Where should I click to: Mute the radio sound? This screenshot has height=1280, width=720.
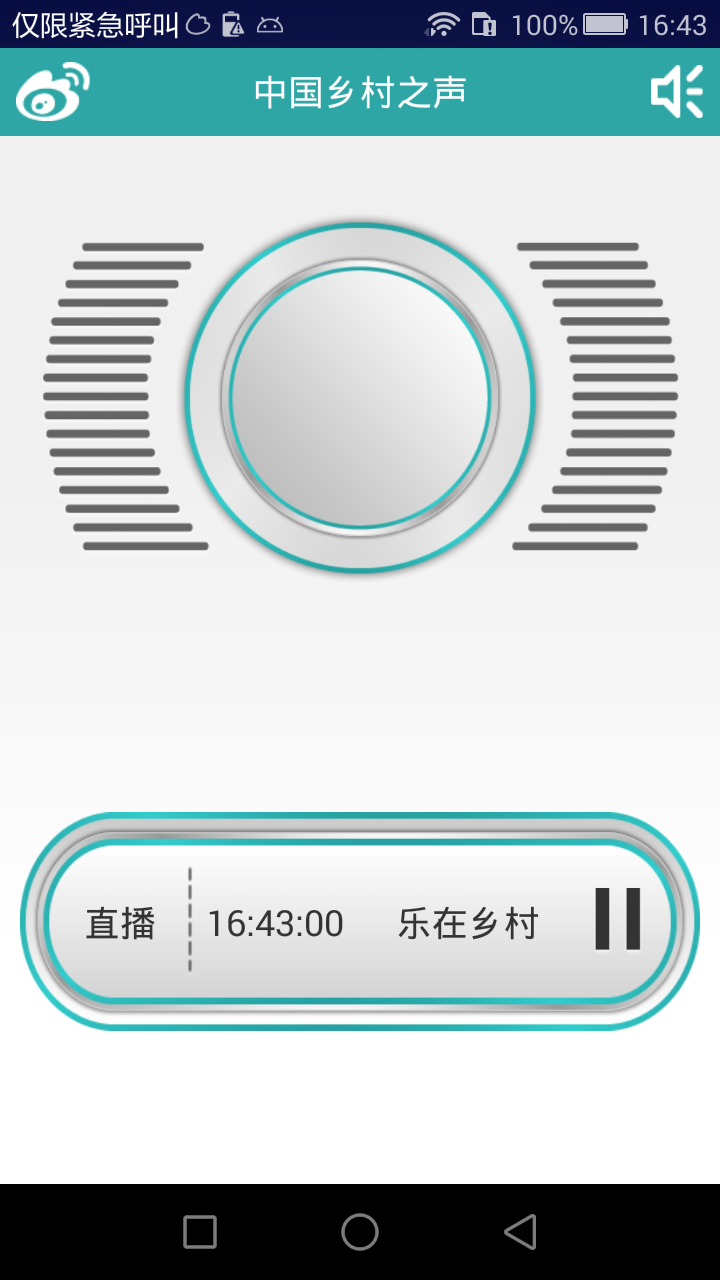677,92
